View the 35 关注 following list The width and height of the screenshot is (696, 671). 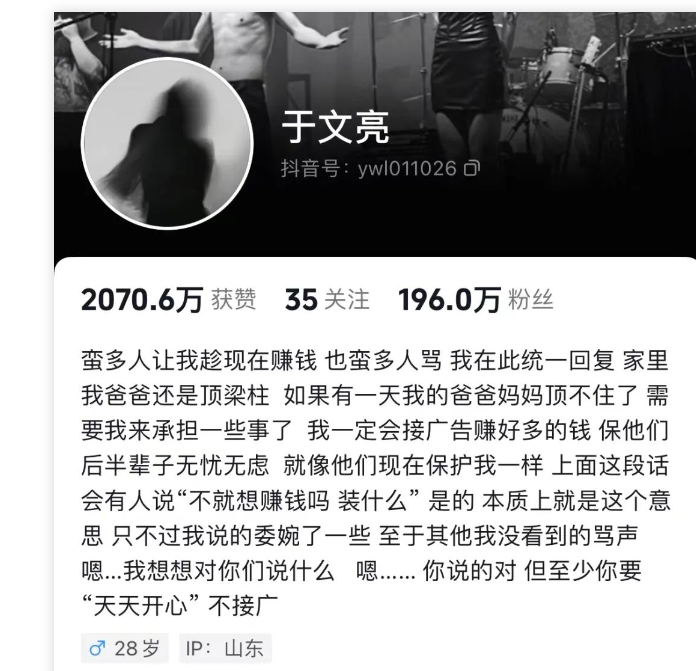coord(327,299)
